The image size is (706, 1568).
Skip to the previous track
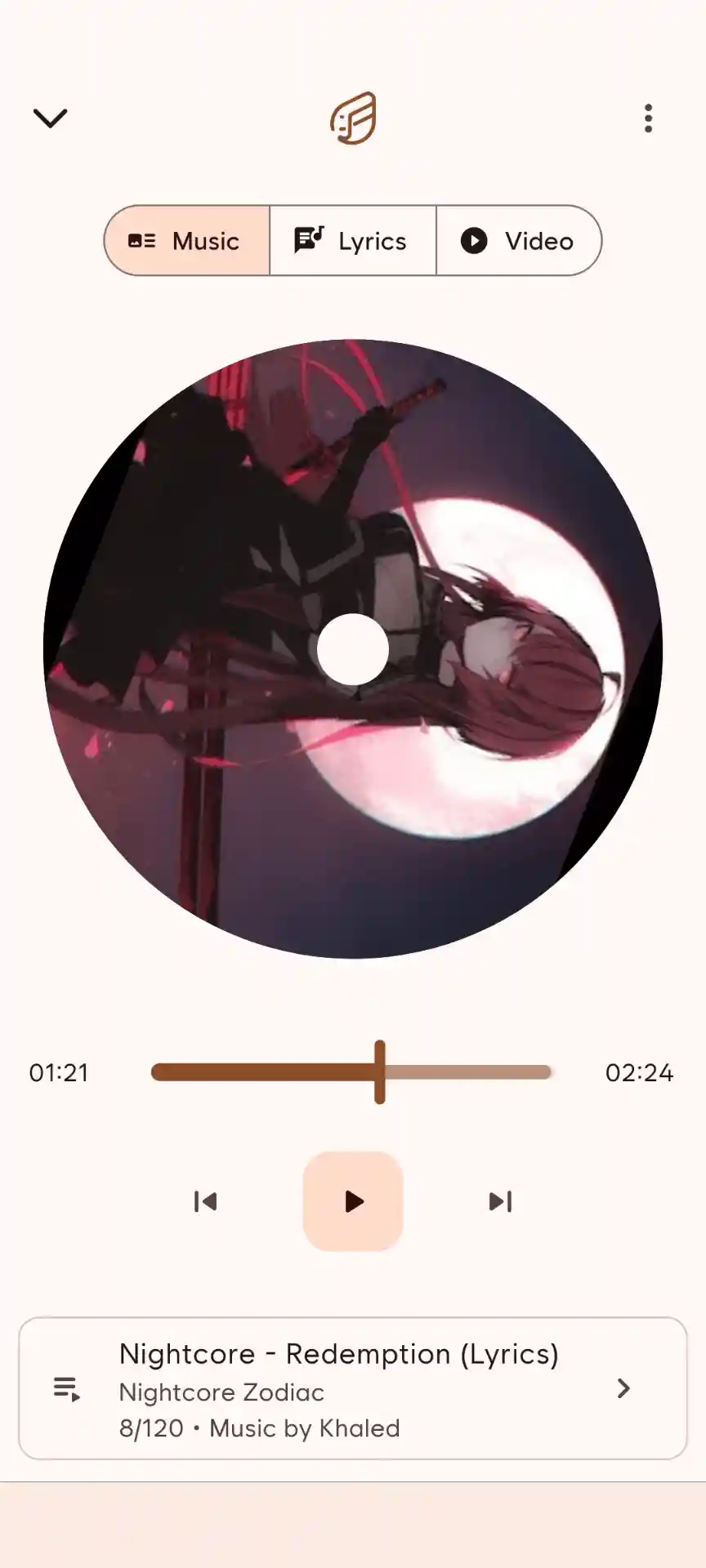[x=205, y=1201]
